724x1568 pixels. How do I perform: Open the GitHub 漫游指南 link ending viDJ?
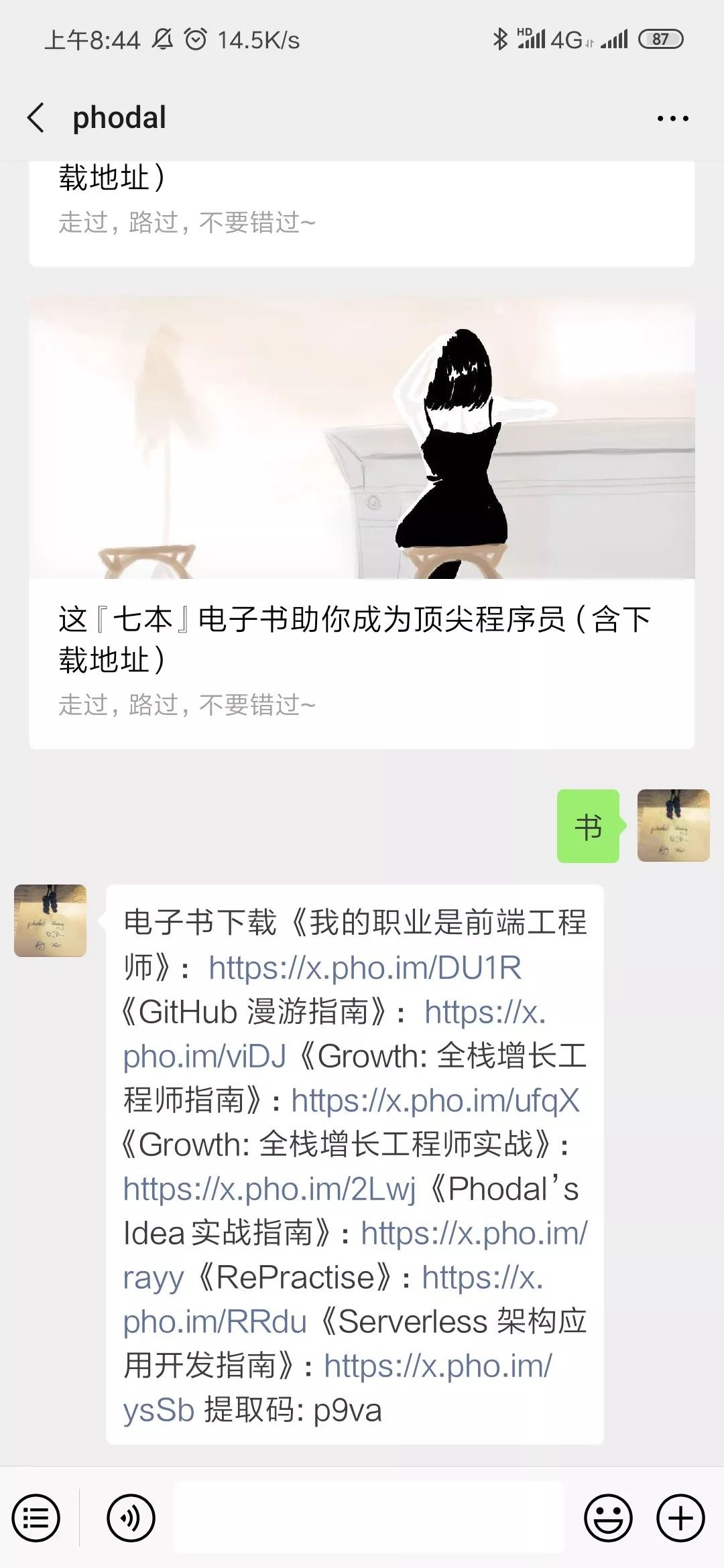click(x=204, y=1057)
